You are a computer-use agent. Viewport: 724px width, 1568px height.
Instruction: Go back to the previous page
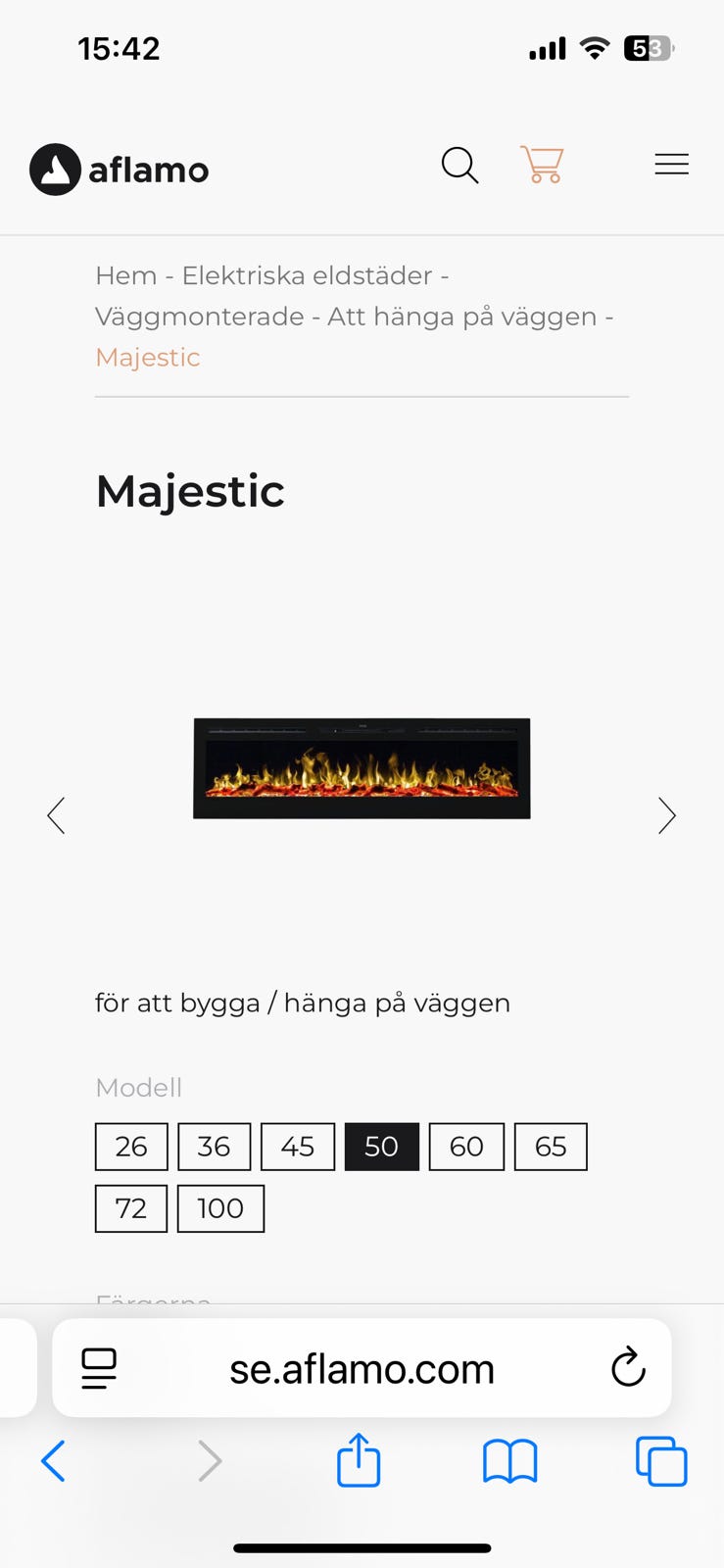pyautogui.click(x=53, y=1461)
